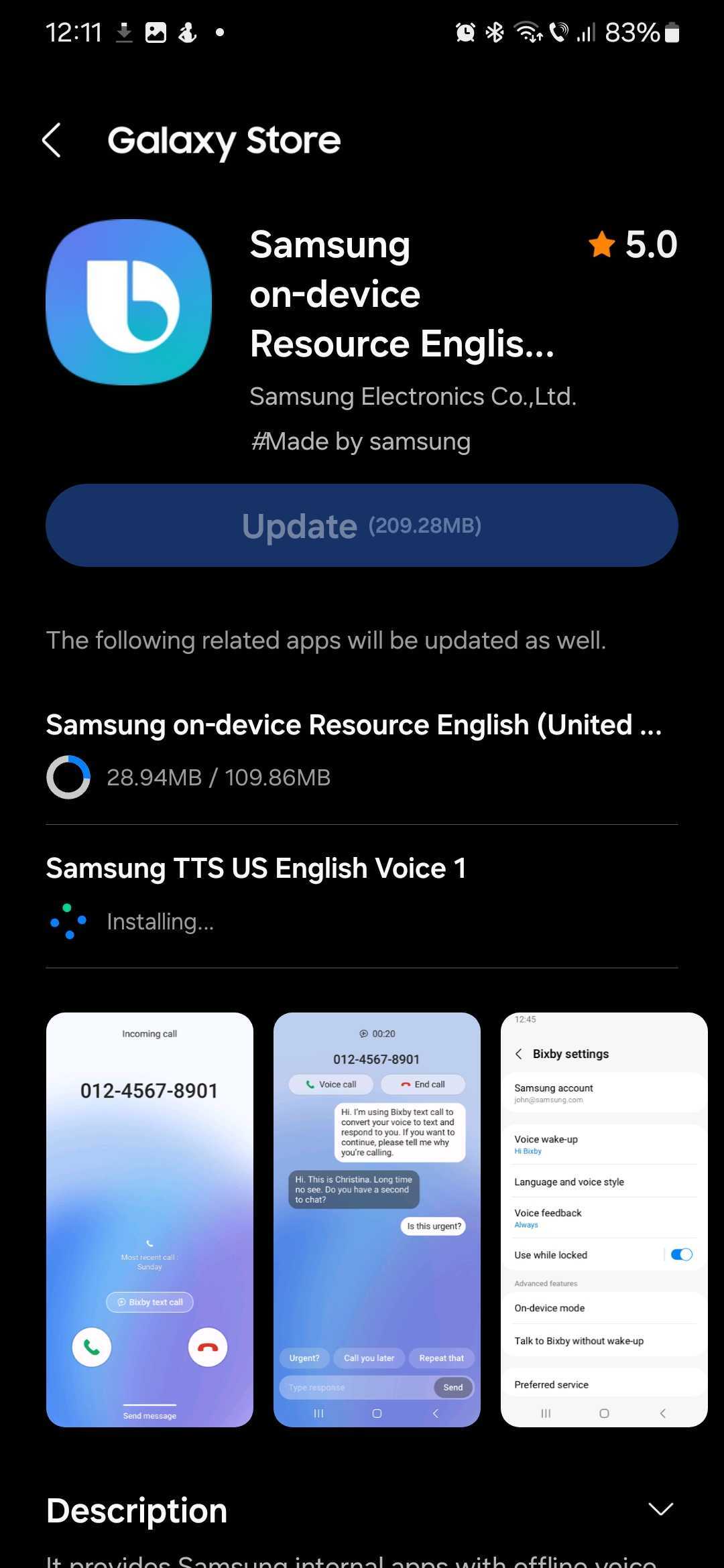The image size is (724, 1568).
Task: Open Samsung Electronics Co.,Ltd. seller page
Action: click(x=413, y=397)
